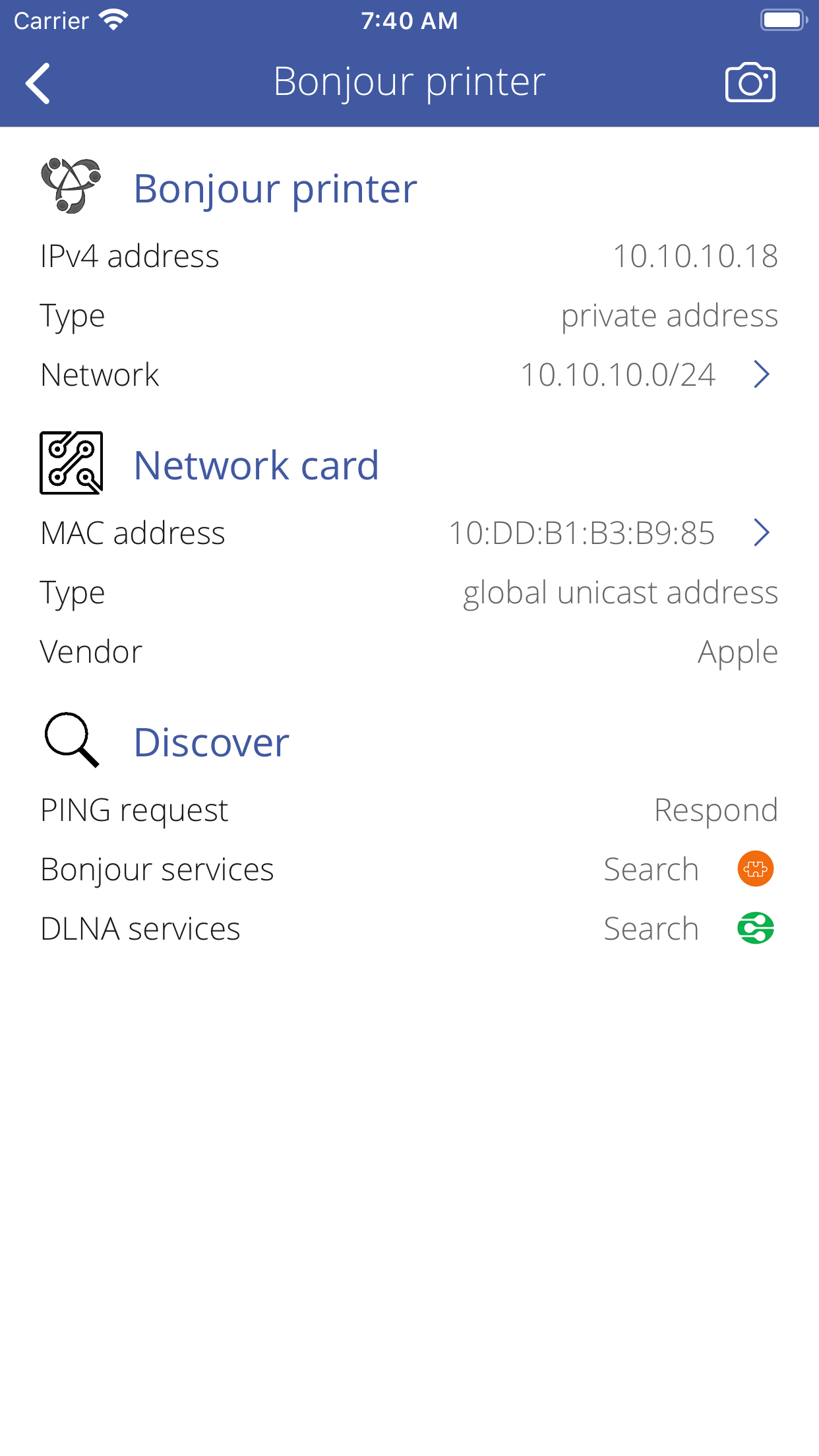This screenshot has width=819, height=1456.
Task: Open the MAC address details chevron
Action: [762, 533]
